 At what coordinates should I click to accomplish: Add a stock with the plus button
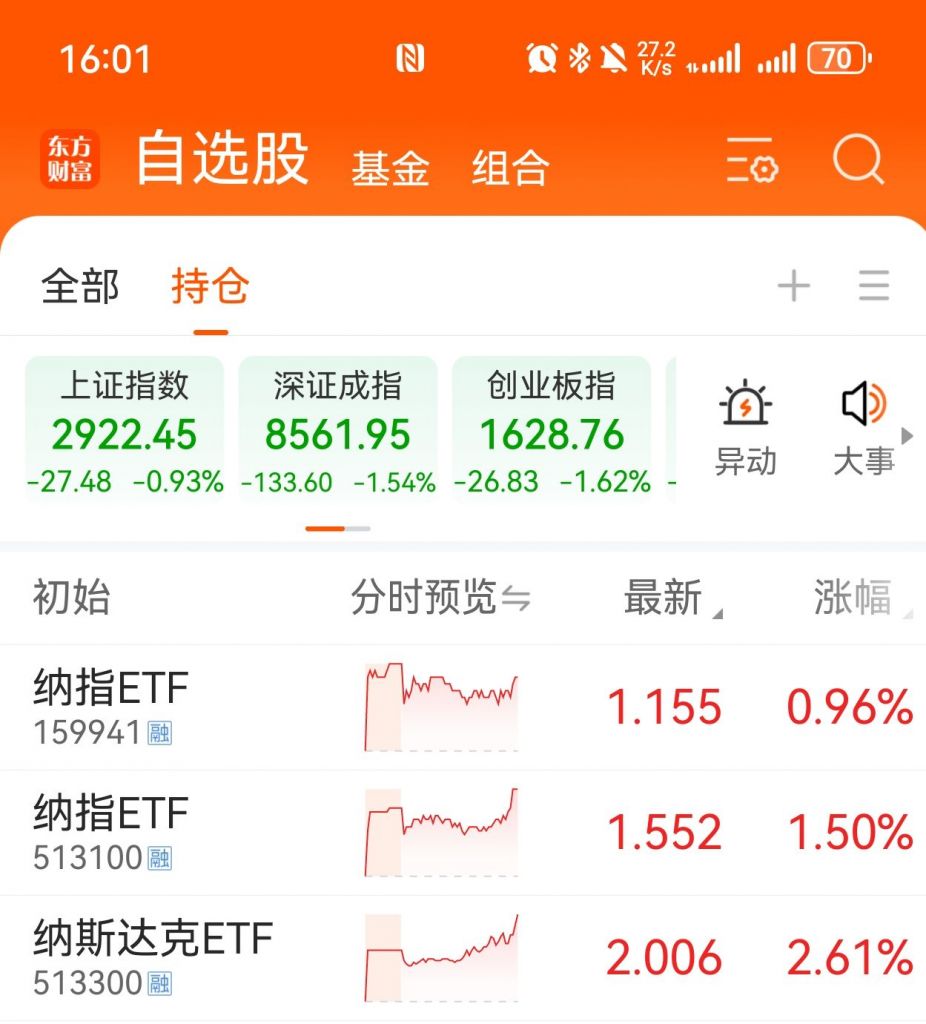pyautogui.click(x=793, y=285)
